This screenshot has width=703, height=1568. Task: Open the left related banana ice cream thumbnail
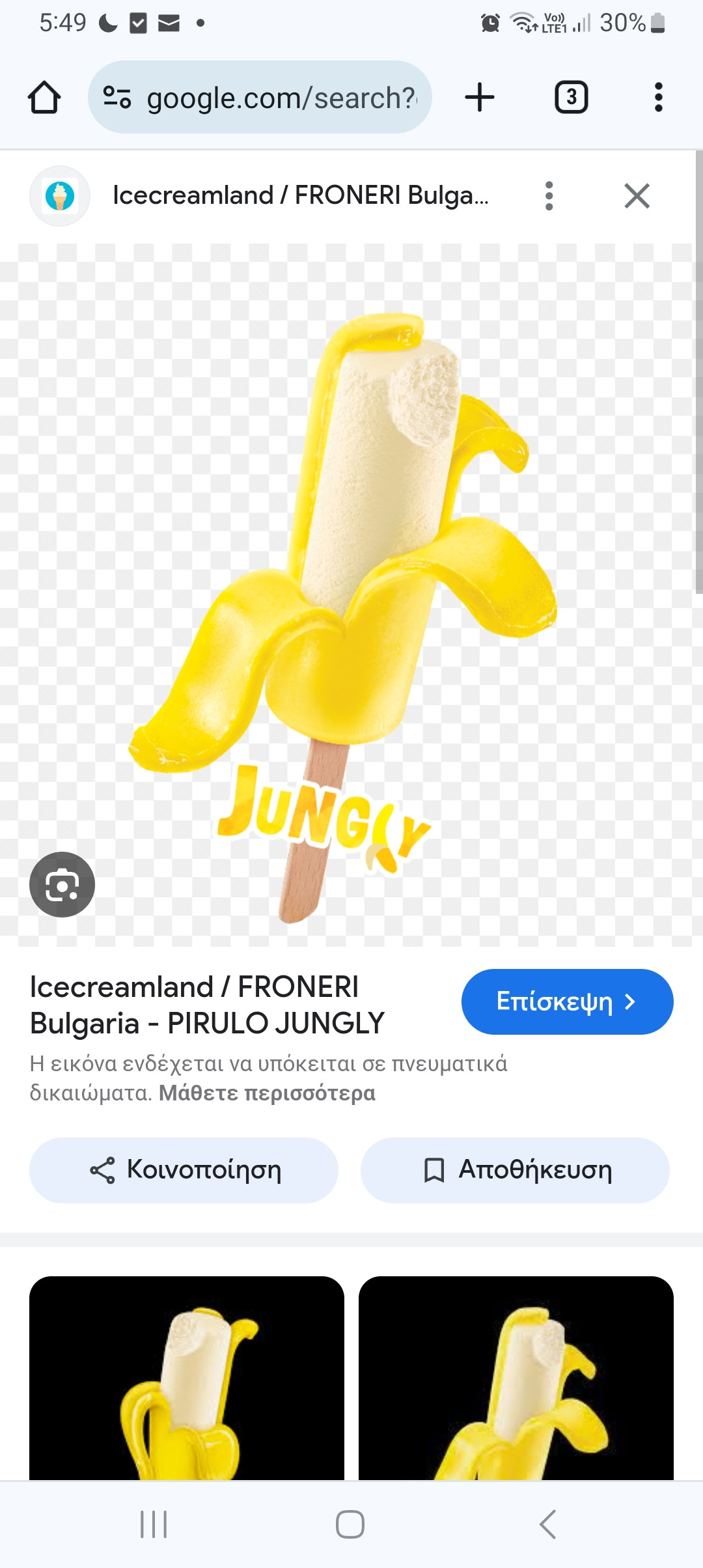187,1377
